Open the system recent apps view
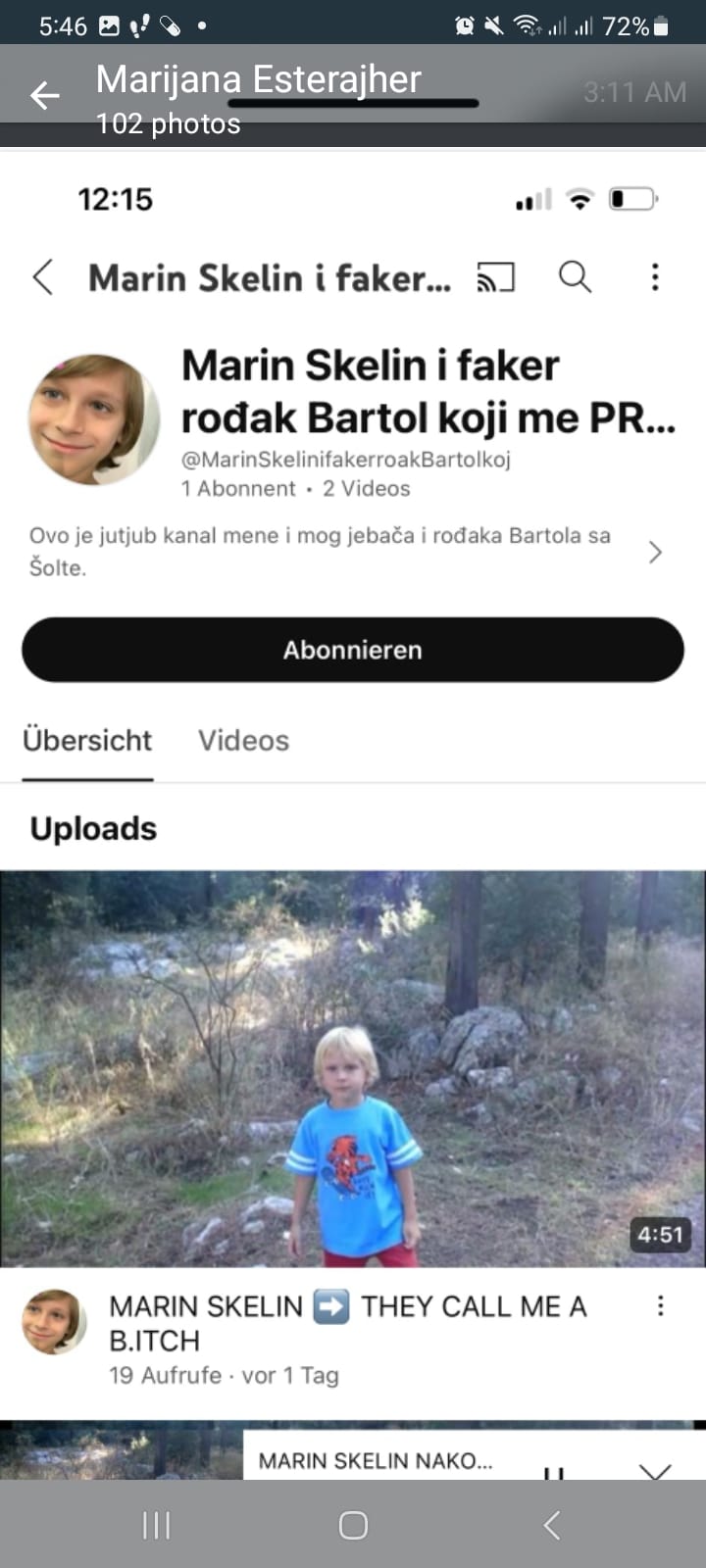Image resolution: width=706 pixels, height=1568 pixels. pos(156,1525)
